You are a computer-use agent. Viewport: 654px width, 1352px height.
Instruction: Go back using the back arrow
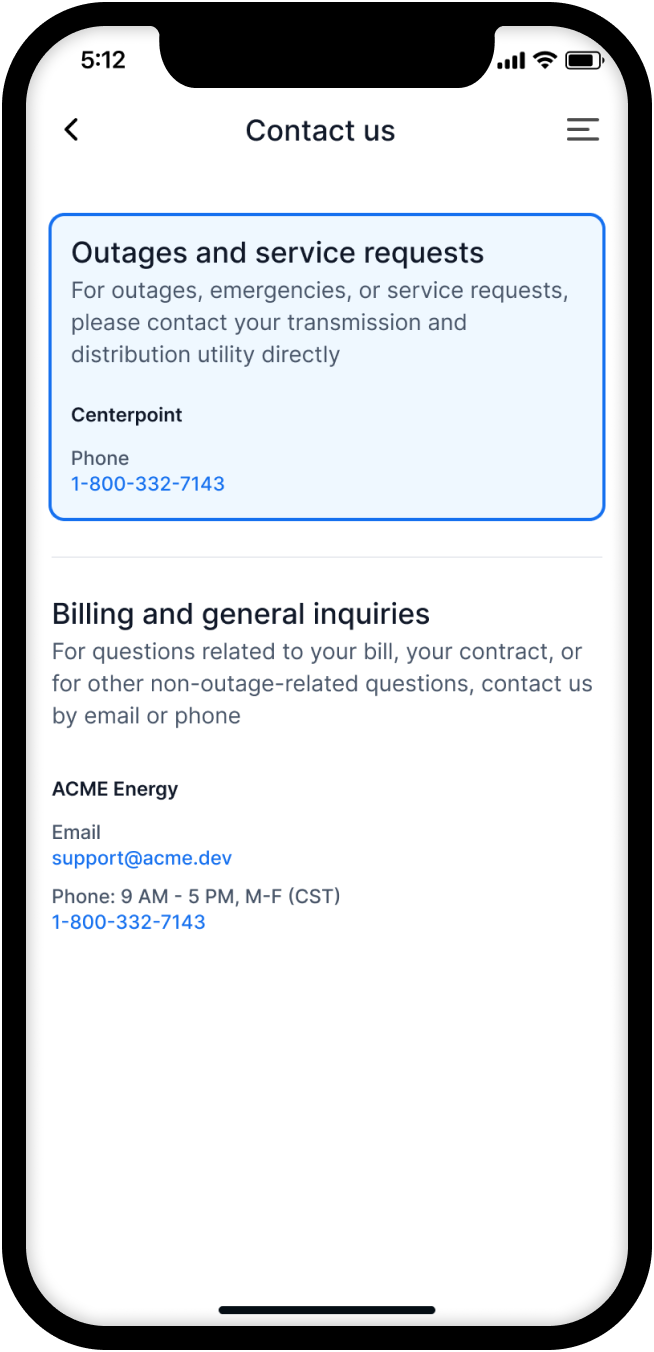click(71, 130)
